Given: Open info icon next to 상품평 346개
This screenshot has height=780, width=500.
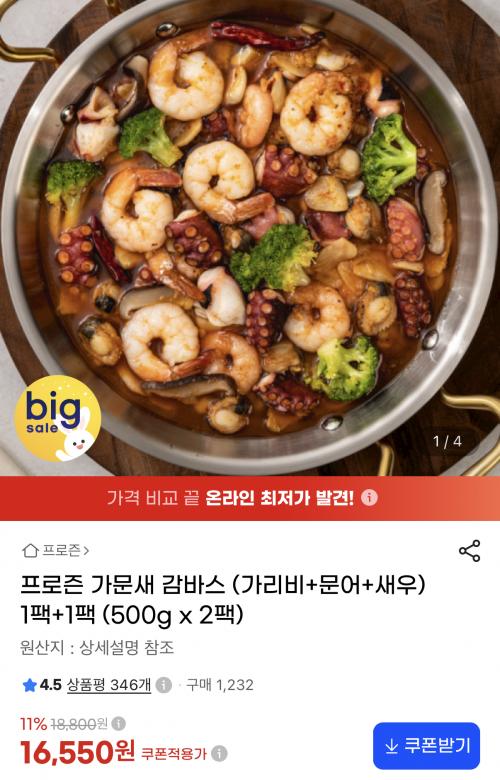Looking at the screenshot, I should tap(164, 685).
